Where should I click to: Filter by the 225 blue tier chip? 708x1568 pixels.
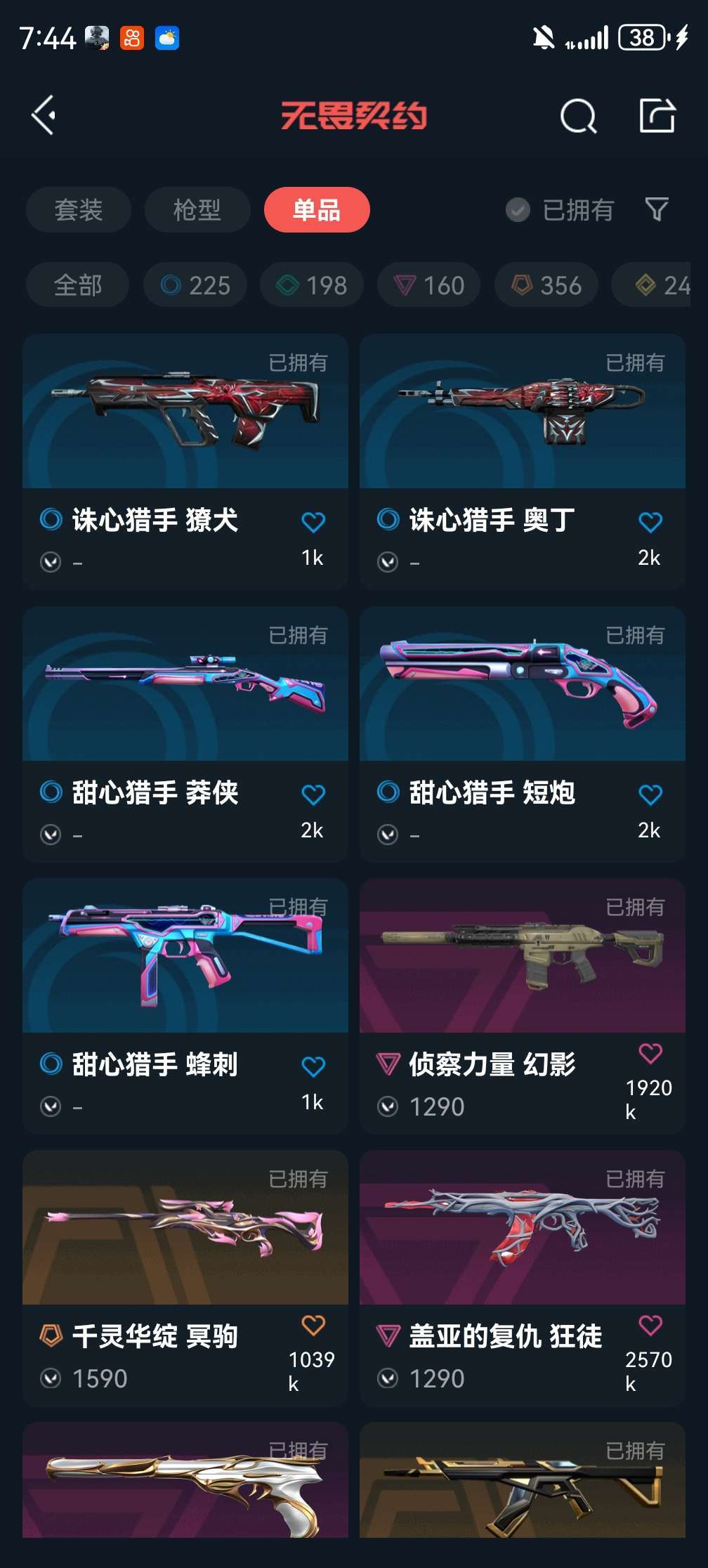click(x=195, y=285)
